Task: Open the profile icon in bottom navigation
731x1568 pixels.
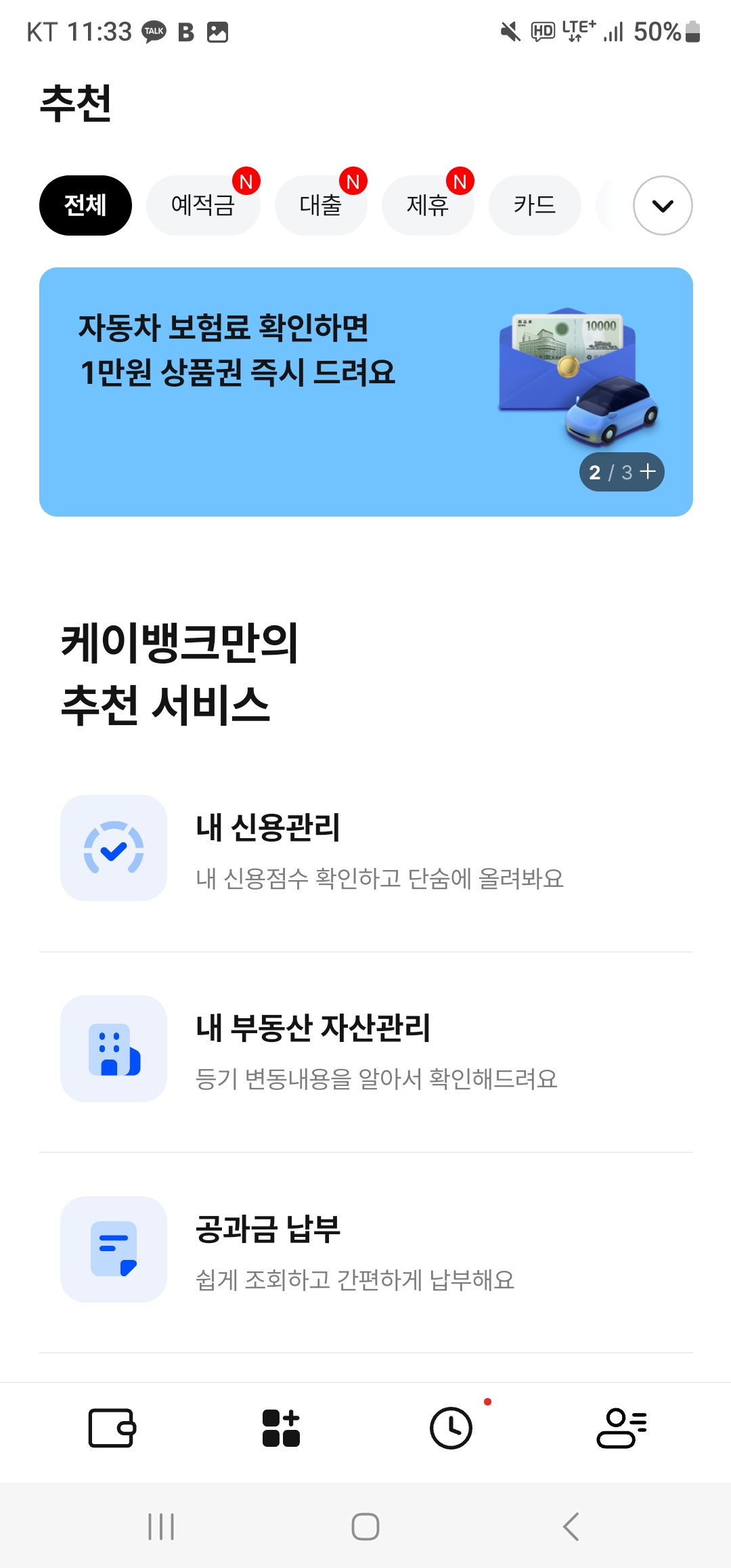Action: (x=623, y=1429)
